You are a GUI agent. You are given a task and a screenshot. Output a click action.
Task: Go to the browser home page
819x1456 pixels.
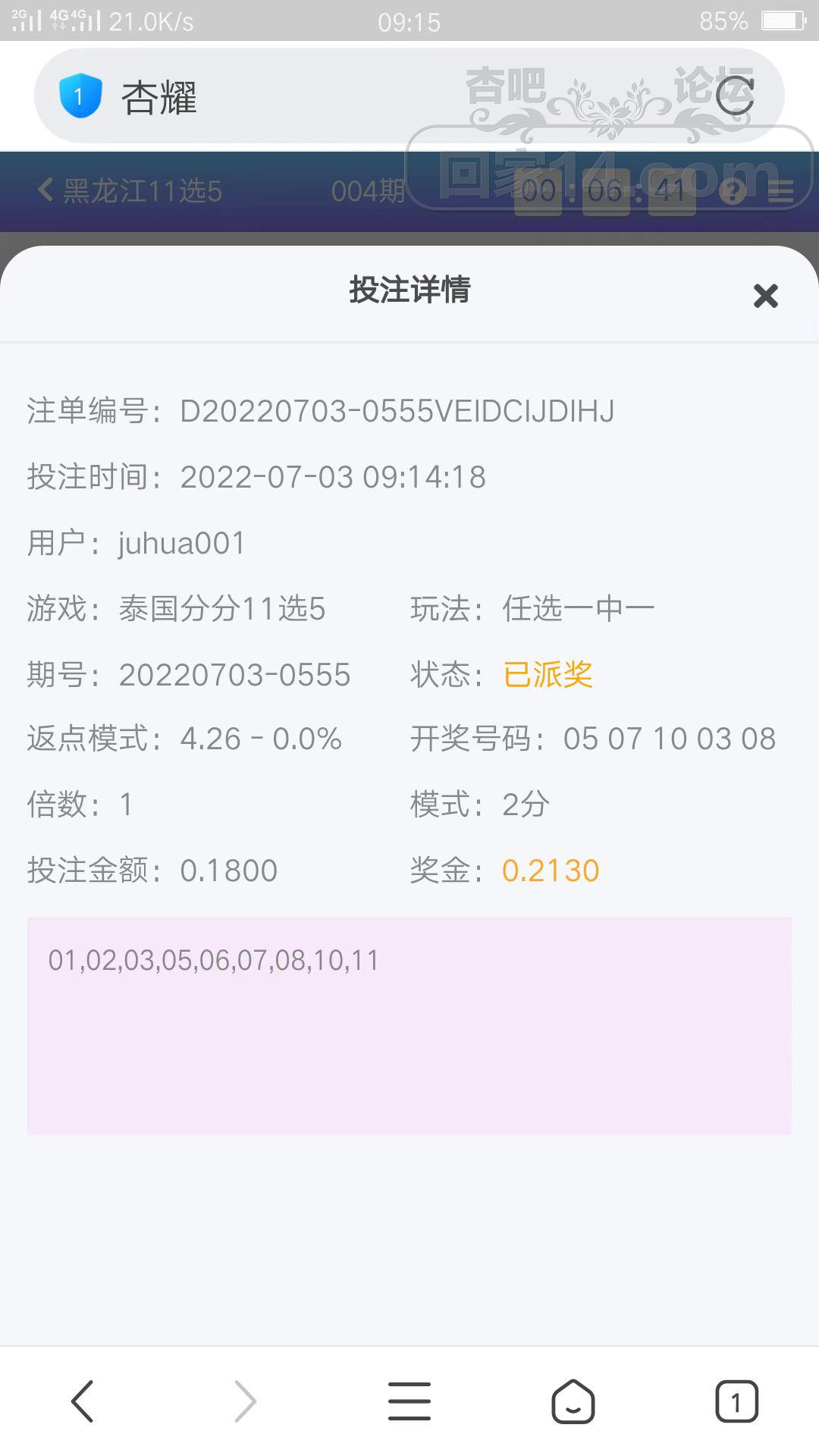coord(573,1400)
